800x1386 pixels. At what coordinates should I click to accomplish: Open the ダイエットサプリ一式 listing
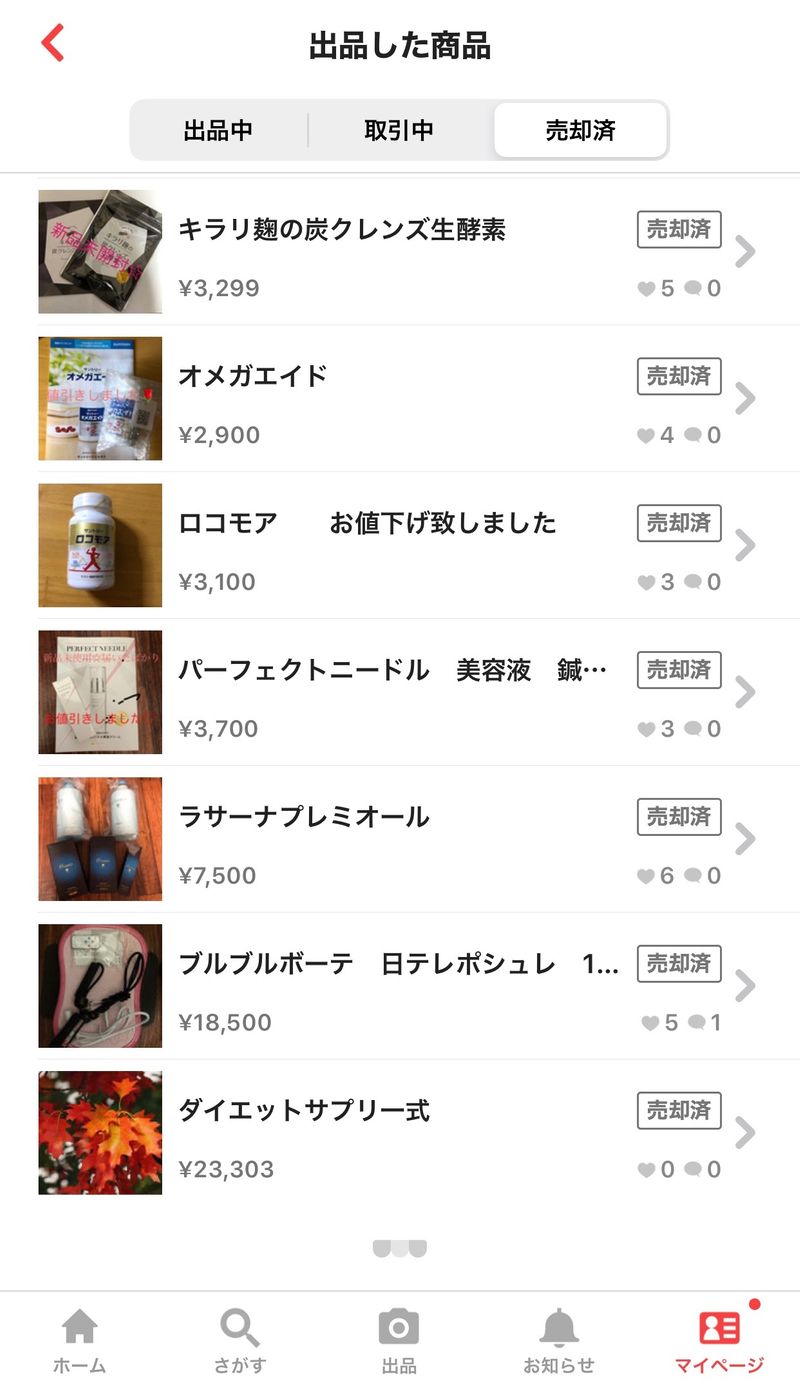point(400,1133)
